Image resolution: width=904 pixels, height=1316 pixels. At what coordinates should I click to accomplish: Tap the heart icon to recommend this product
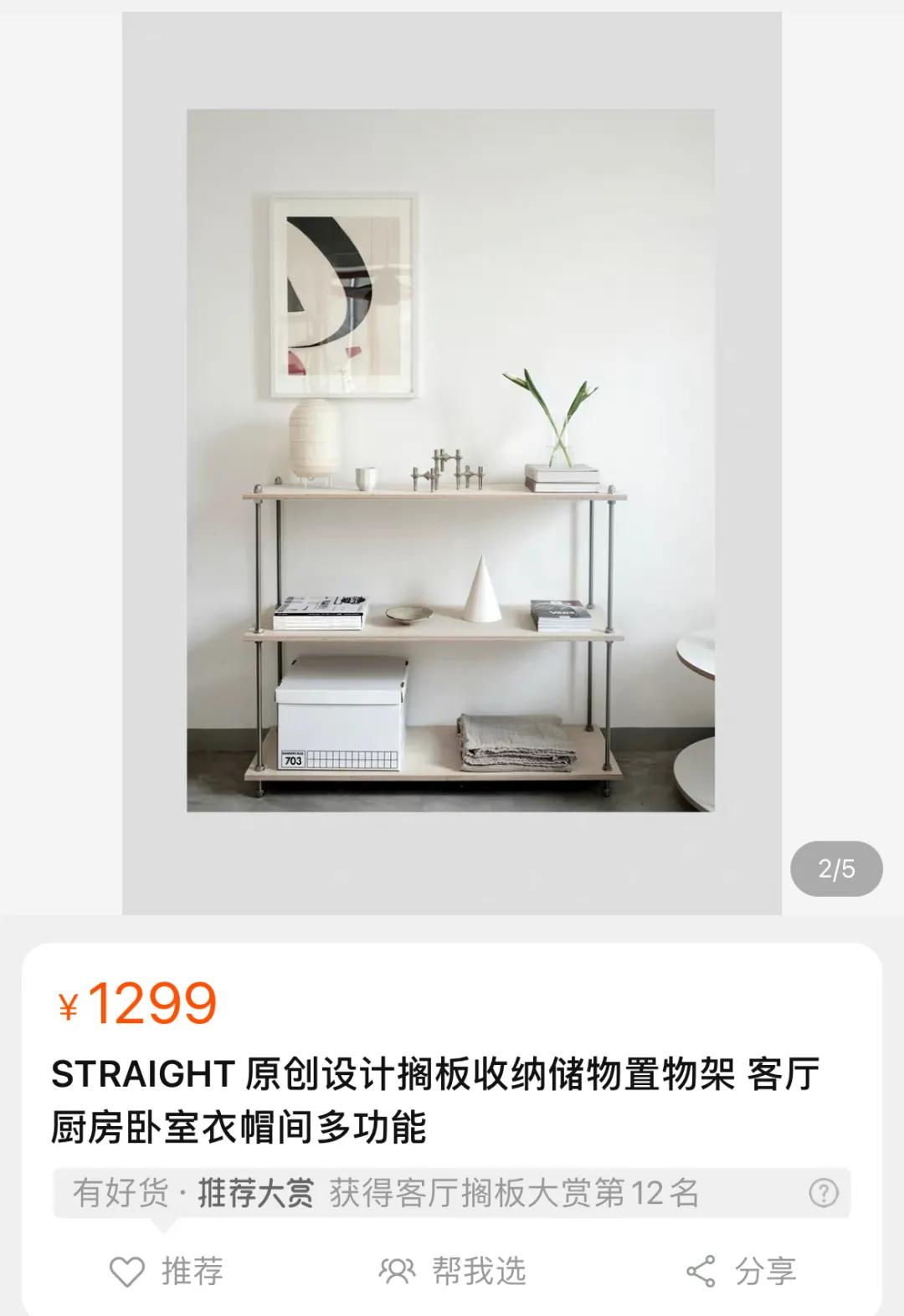[126, 1270]
